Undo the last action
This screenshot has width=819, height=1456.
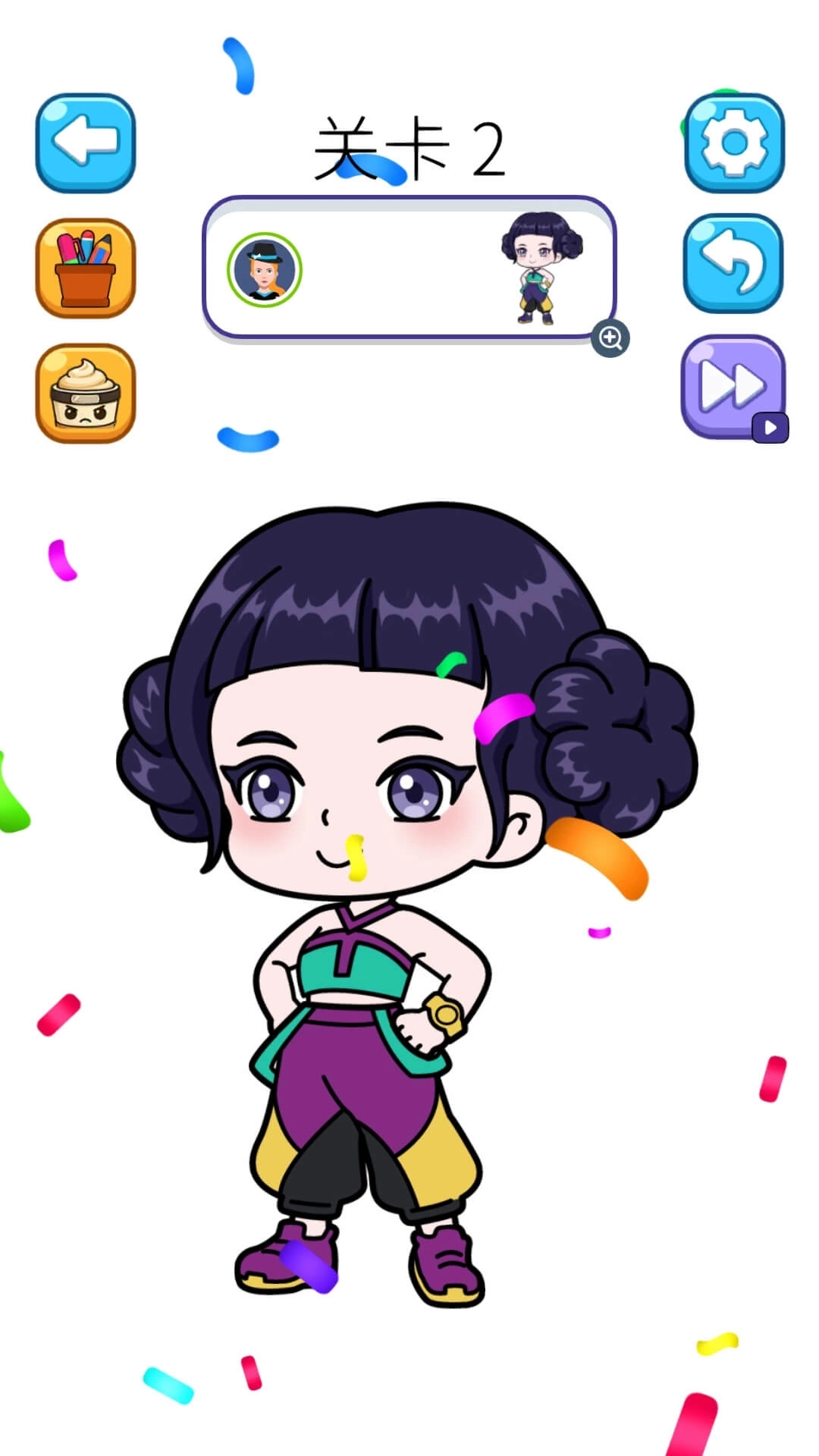point(733,262)
